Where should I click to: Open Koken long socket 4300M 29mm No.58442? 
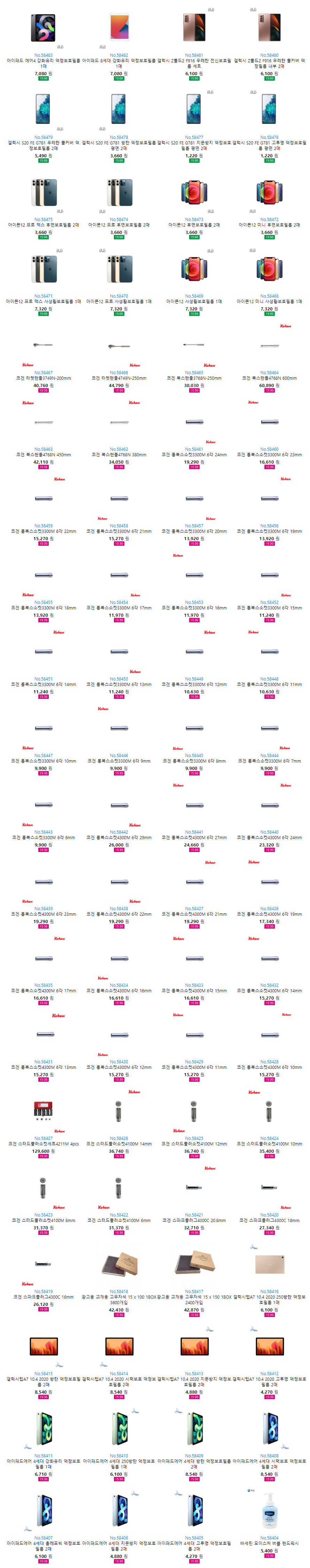[119, 837]
